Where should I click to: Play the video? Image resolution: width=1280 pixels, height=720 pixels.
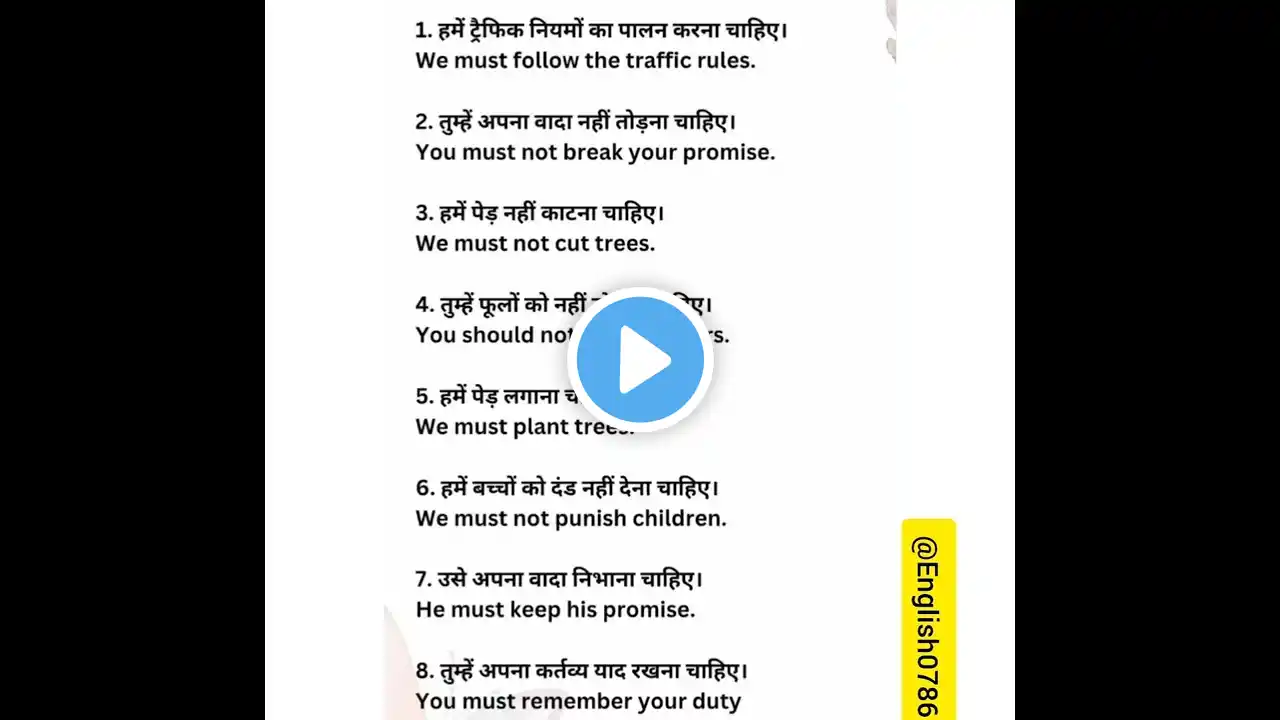pyautogui.click(x=640, y=360)
